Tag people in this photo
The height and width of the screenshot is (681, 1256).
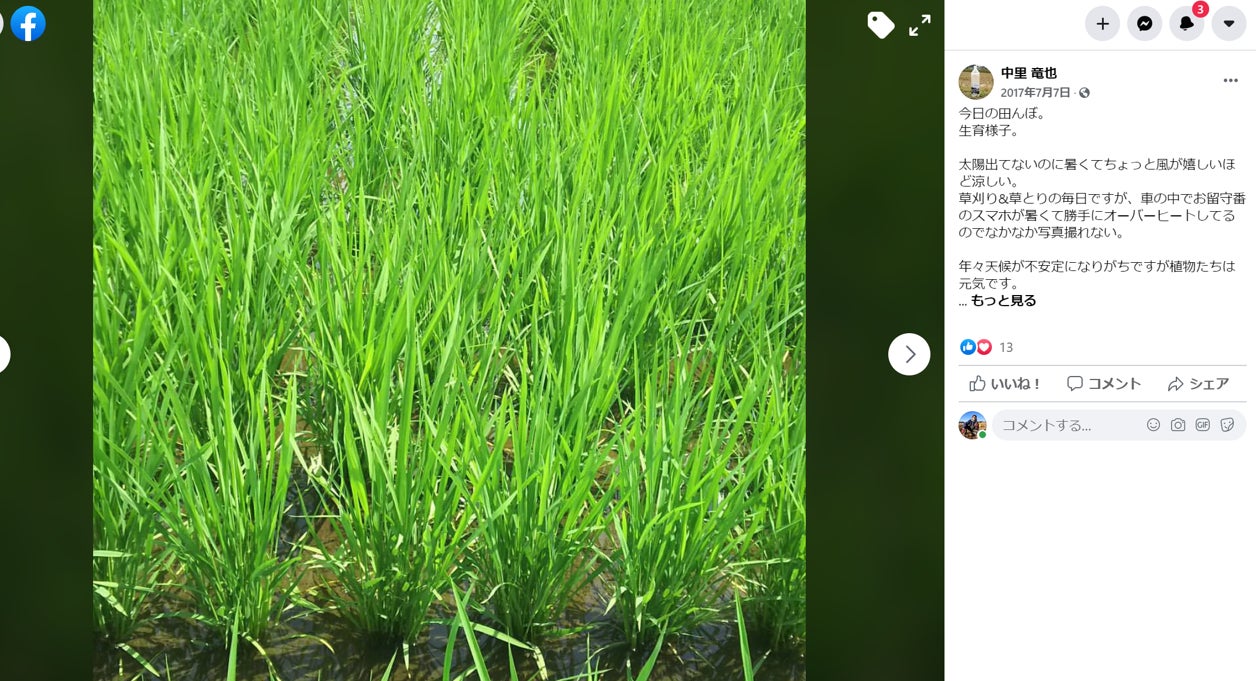[880, 25]
